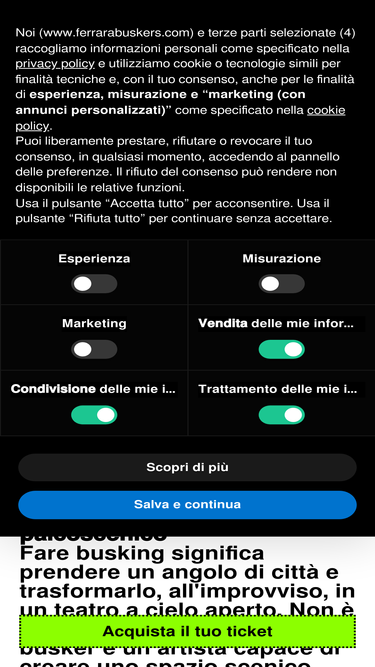
Task: Turn on the Misurazione switch
Action: [x=281, y=284]
